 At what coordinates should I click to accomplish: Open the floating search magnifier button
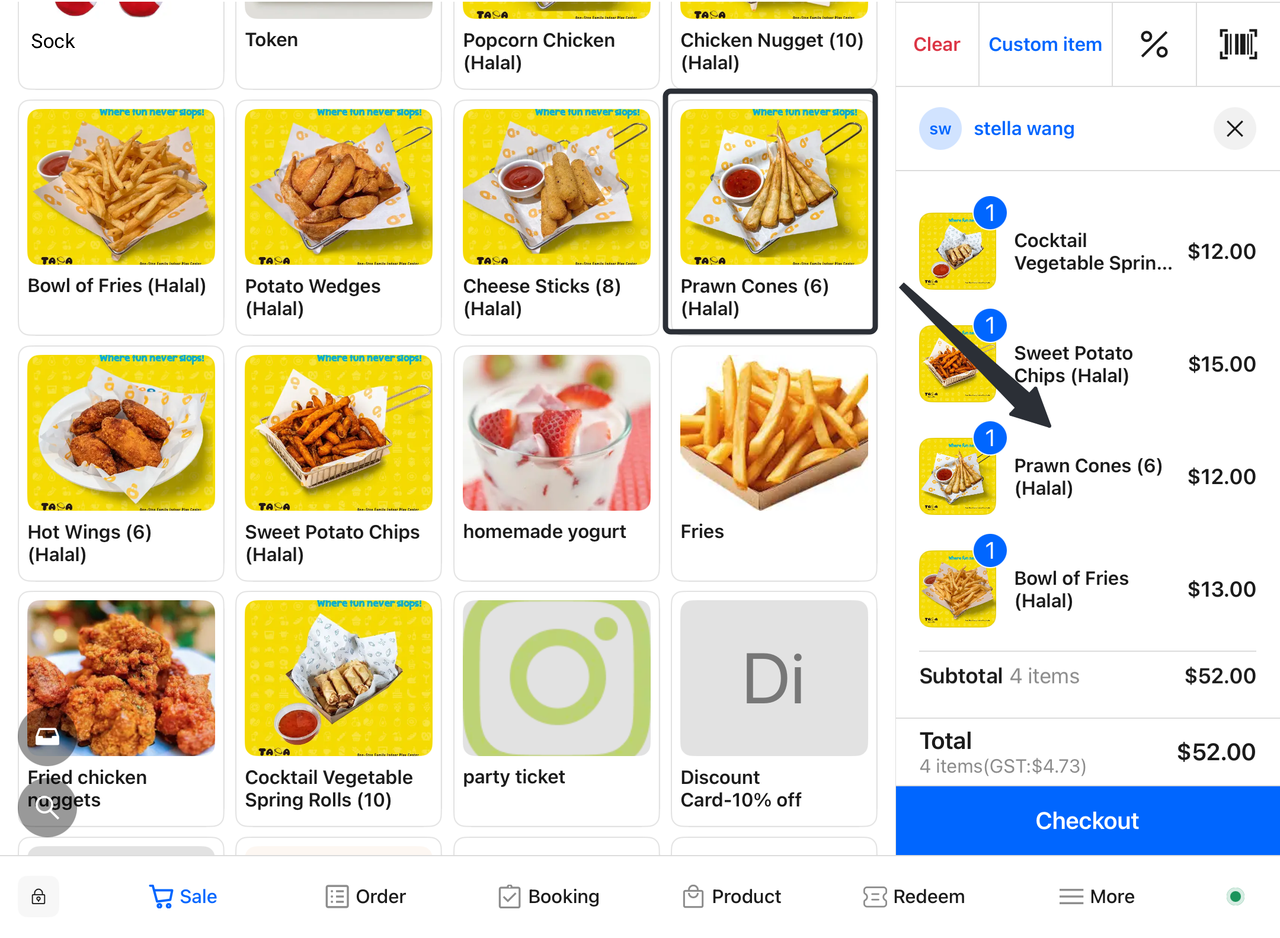[47, 807]
